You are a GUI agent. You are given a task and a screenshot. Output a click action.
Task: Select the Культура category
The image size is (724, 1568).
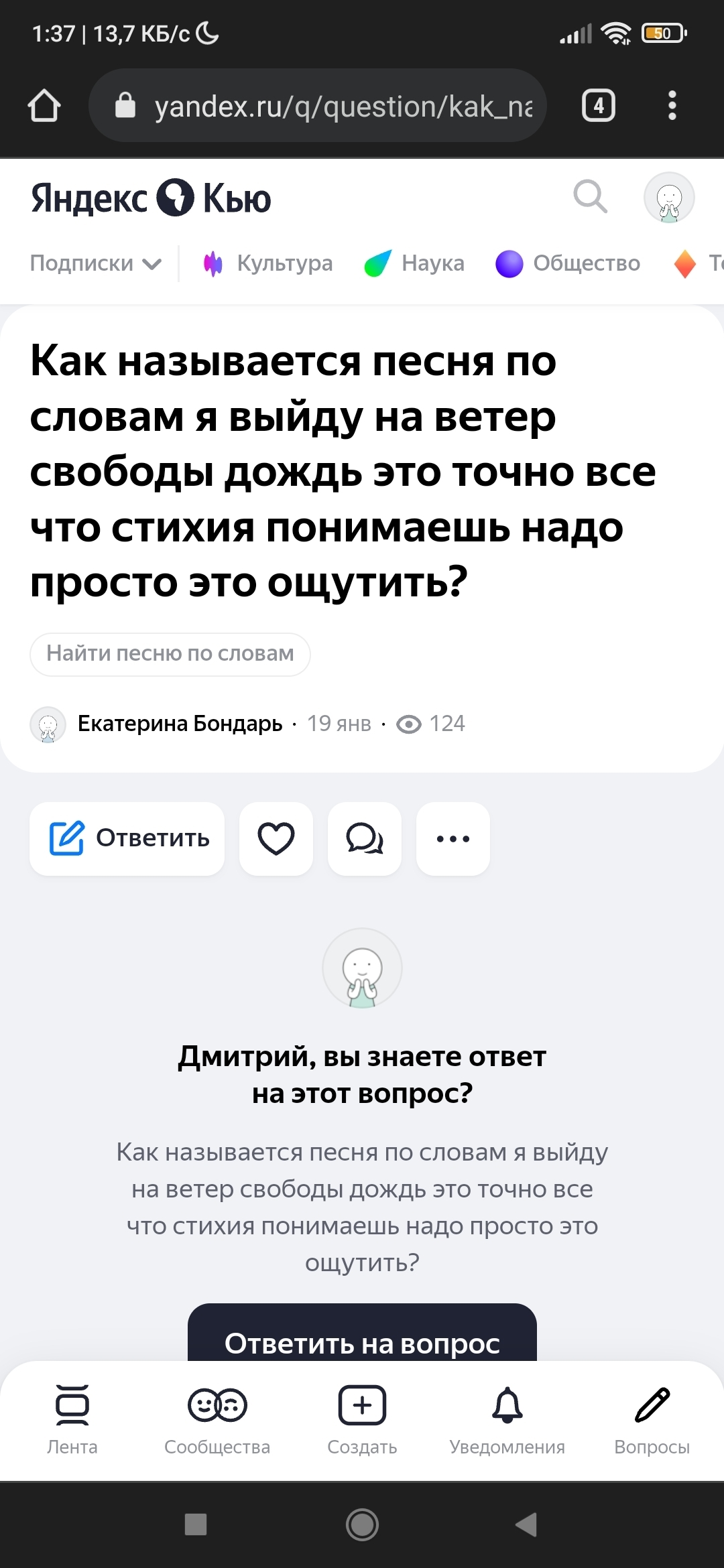coord(267,263)
